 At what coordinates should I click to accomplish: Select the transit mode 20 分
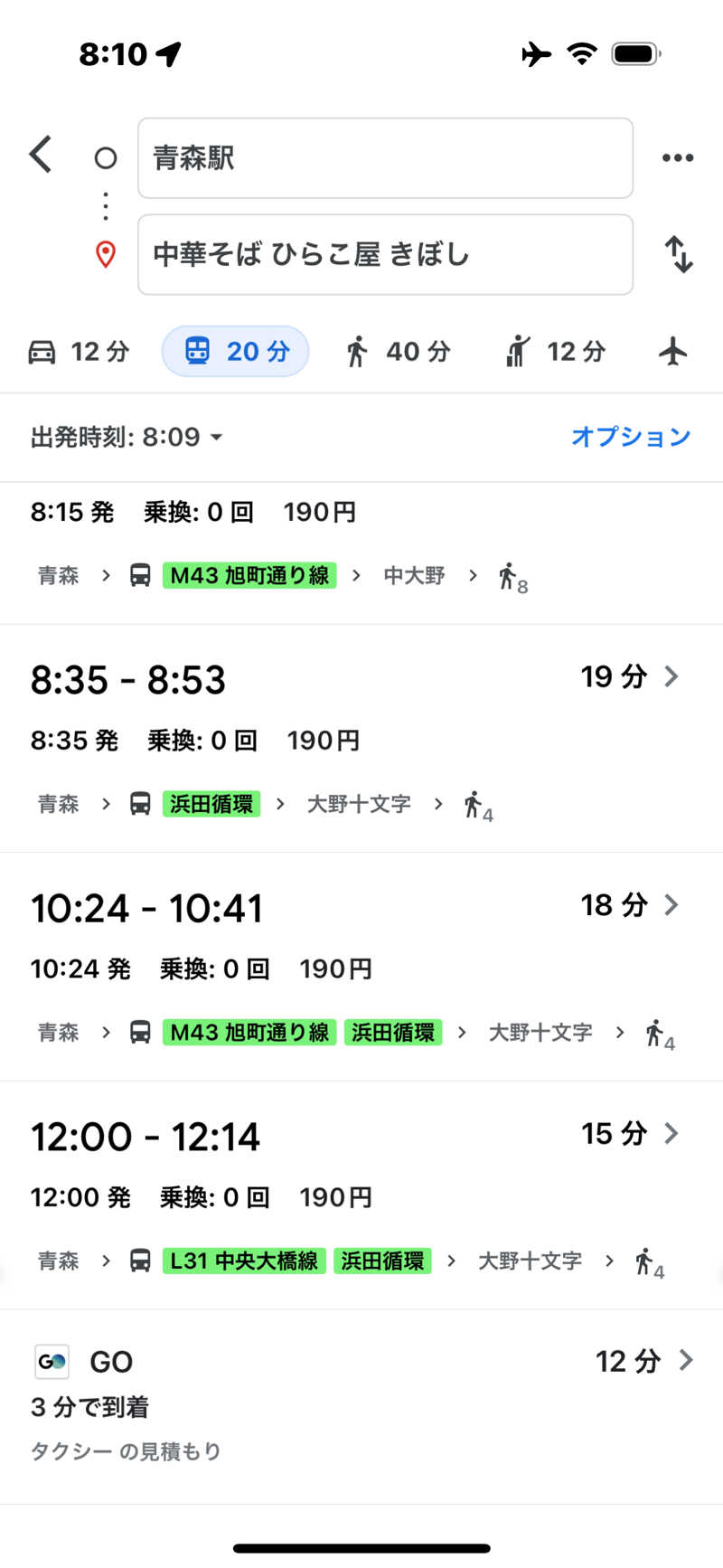pyautogui.click(x=235, y=351)
